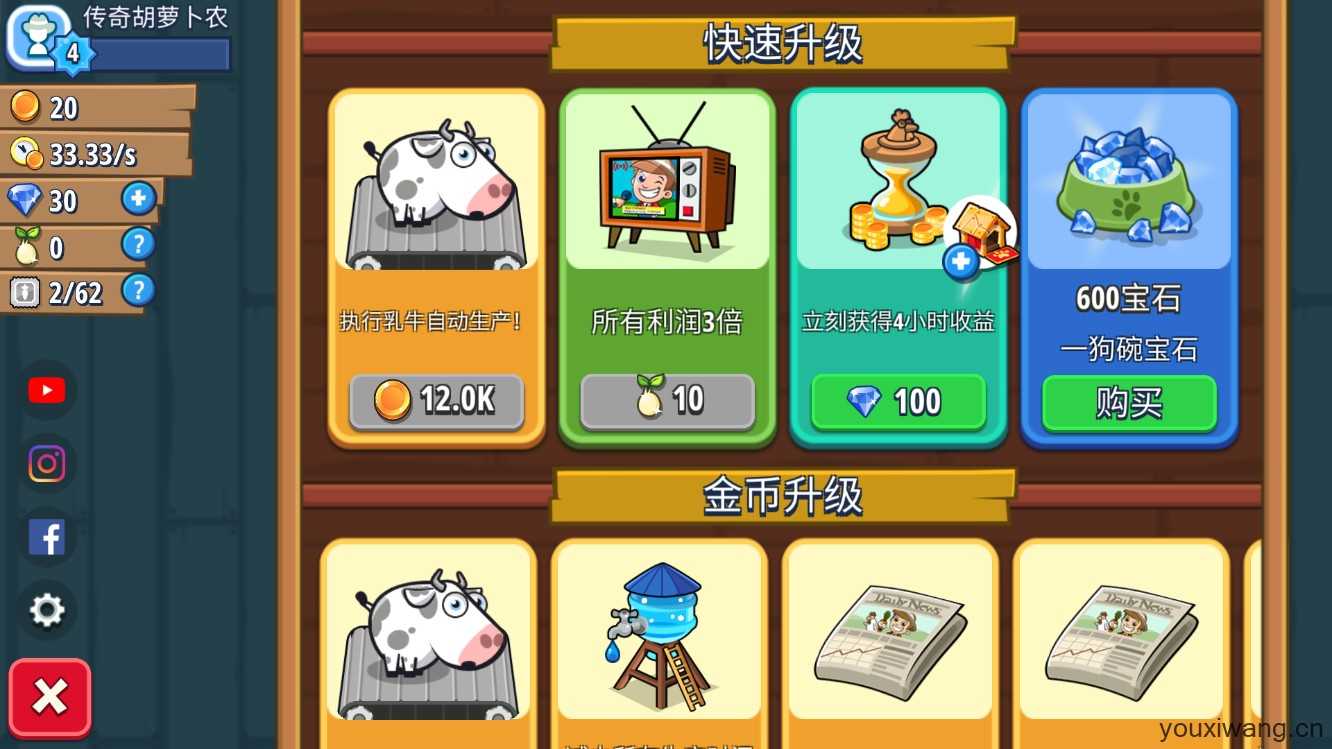Tap 购买 to buy 600 gems
This screenshot has width=1332, height=749.
pyautogui.click(x=1129, y=403)
